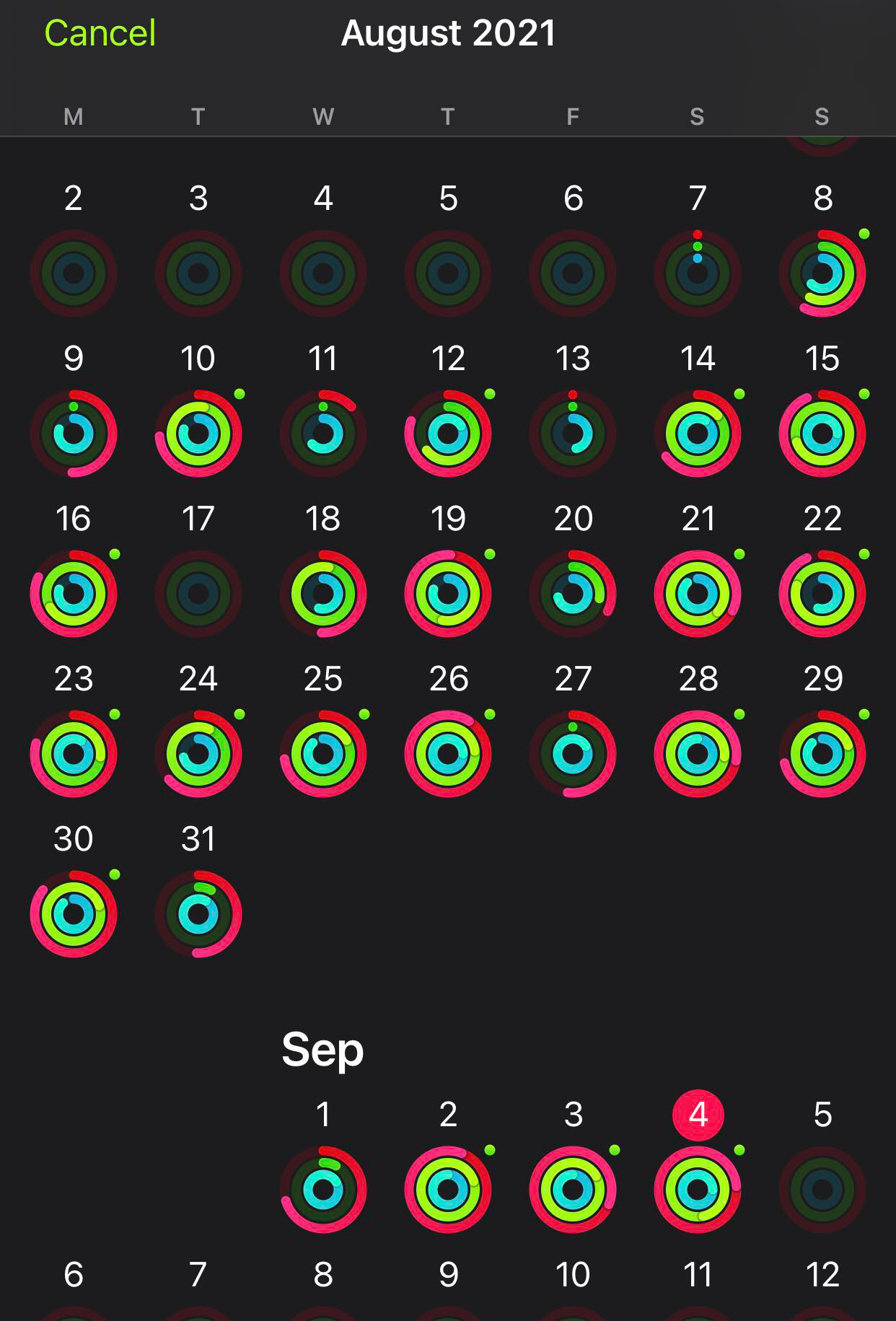Screen dimensions: 896x1321
Task: Select August 27 in calendar
Action: pyautogui.click(x=573, y=754)
